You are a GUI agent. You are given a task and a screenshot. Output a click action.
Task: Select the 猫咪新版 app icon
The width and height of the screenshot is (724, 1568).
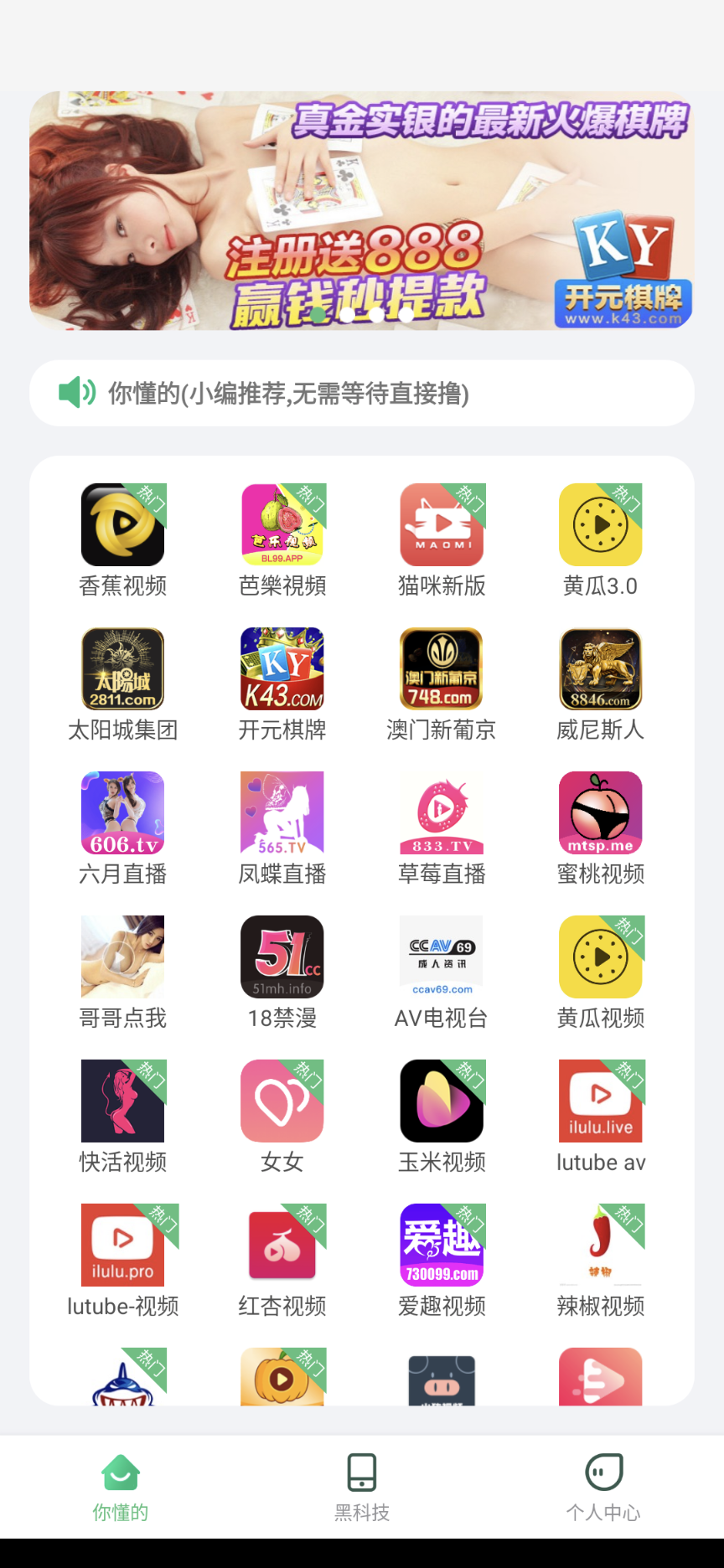(x=442, y=525)
